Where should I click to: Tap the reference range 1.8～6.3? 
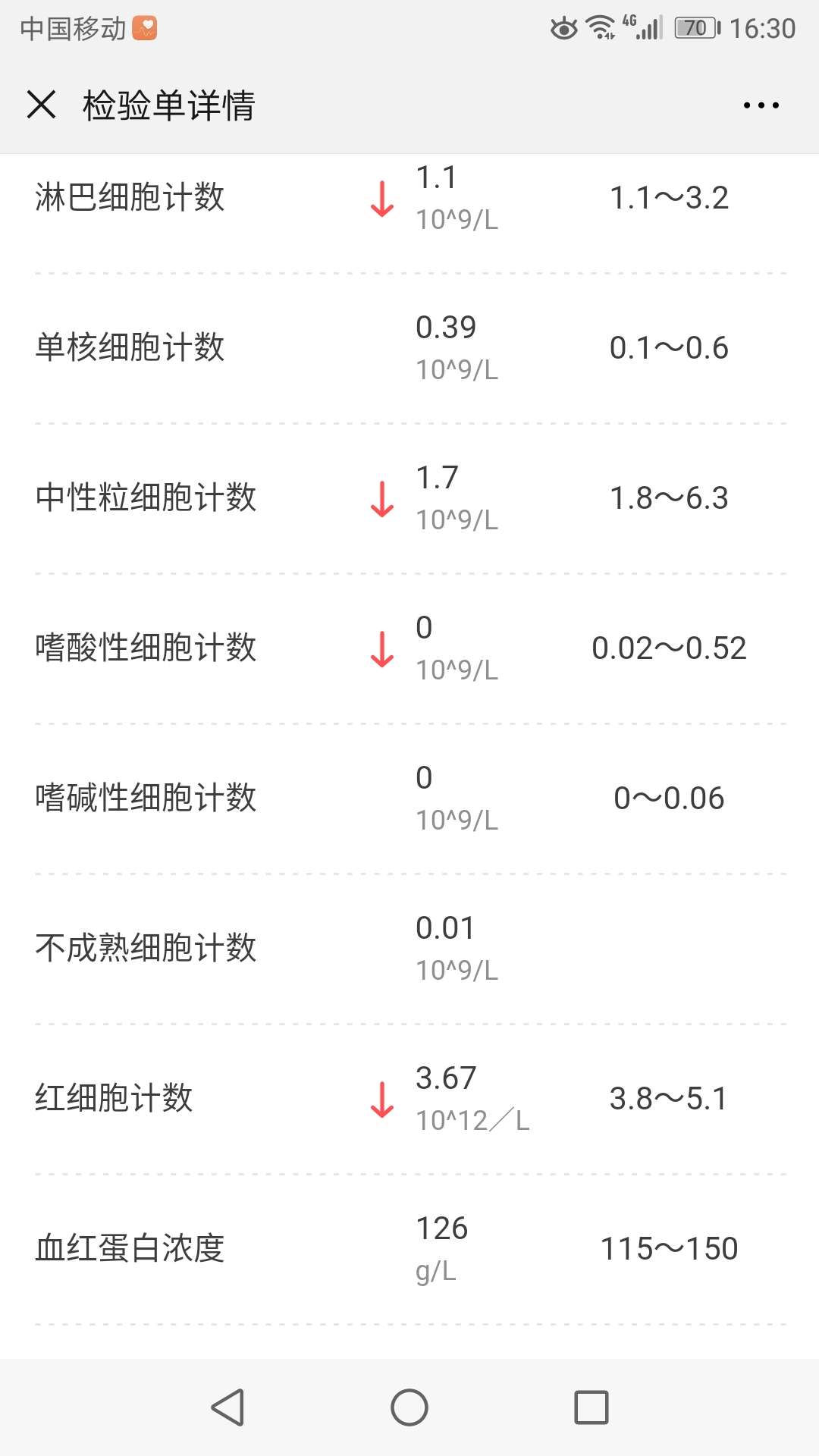point(669,498)
